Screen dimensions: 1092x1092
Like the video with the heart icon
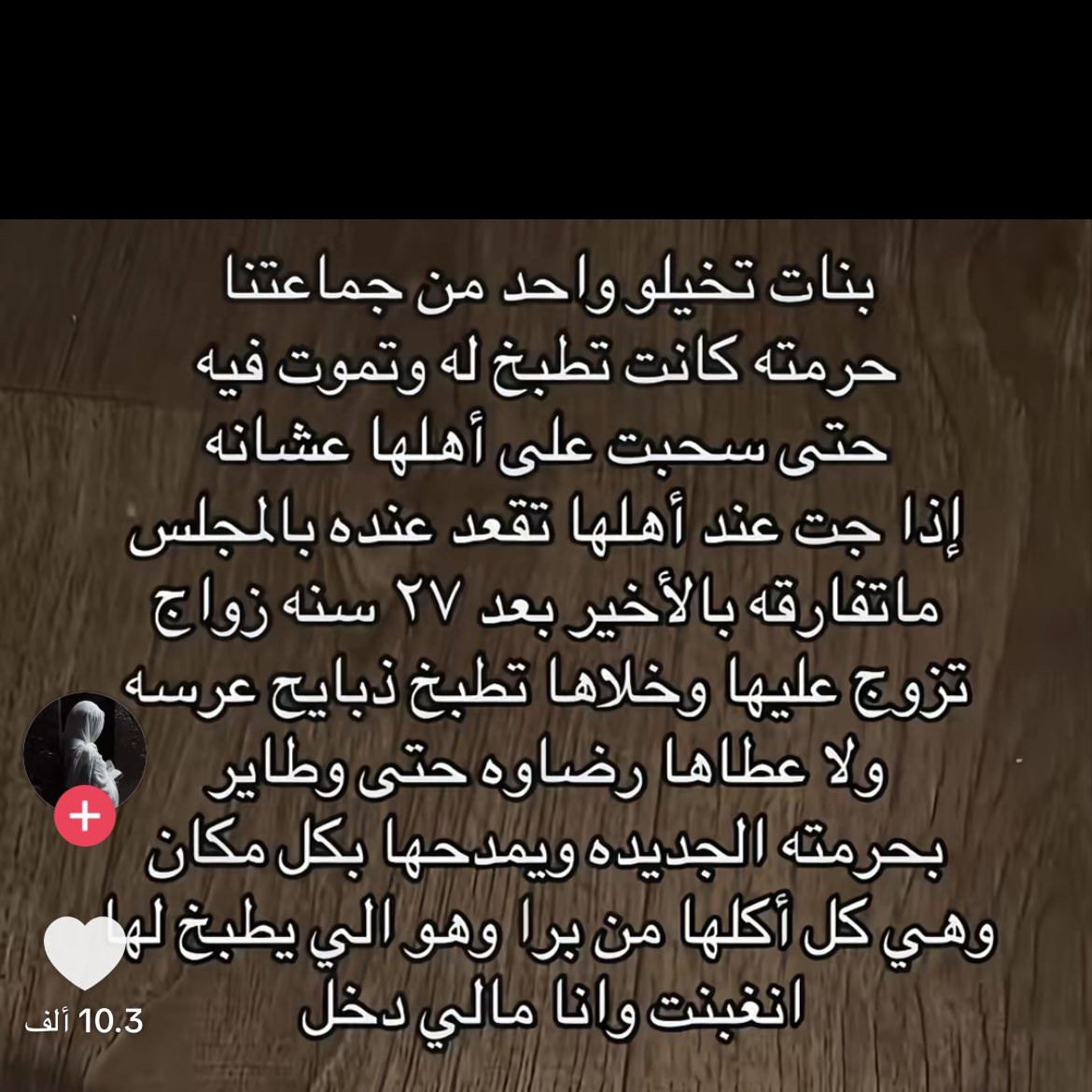[x=84, y=952]
